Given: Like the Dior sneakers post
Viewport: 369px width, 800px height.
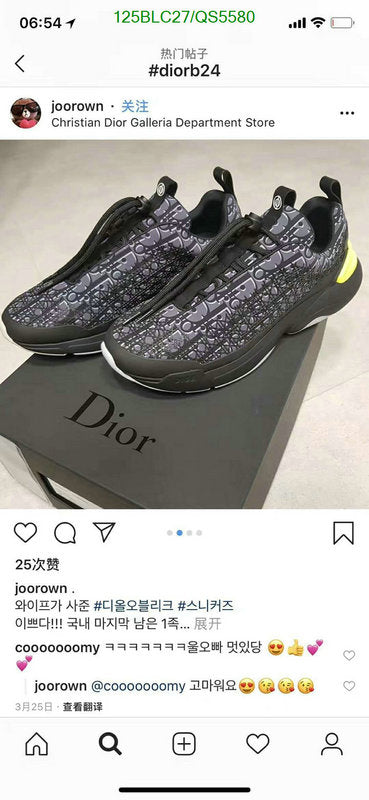Looking at the screenshot, I should click(26, 533).
